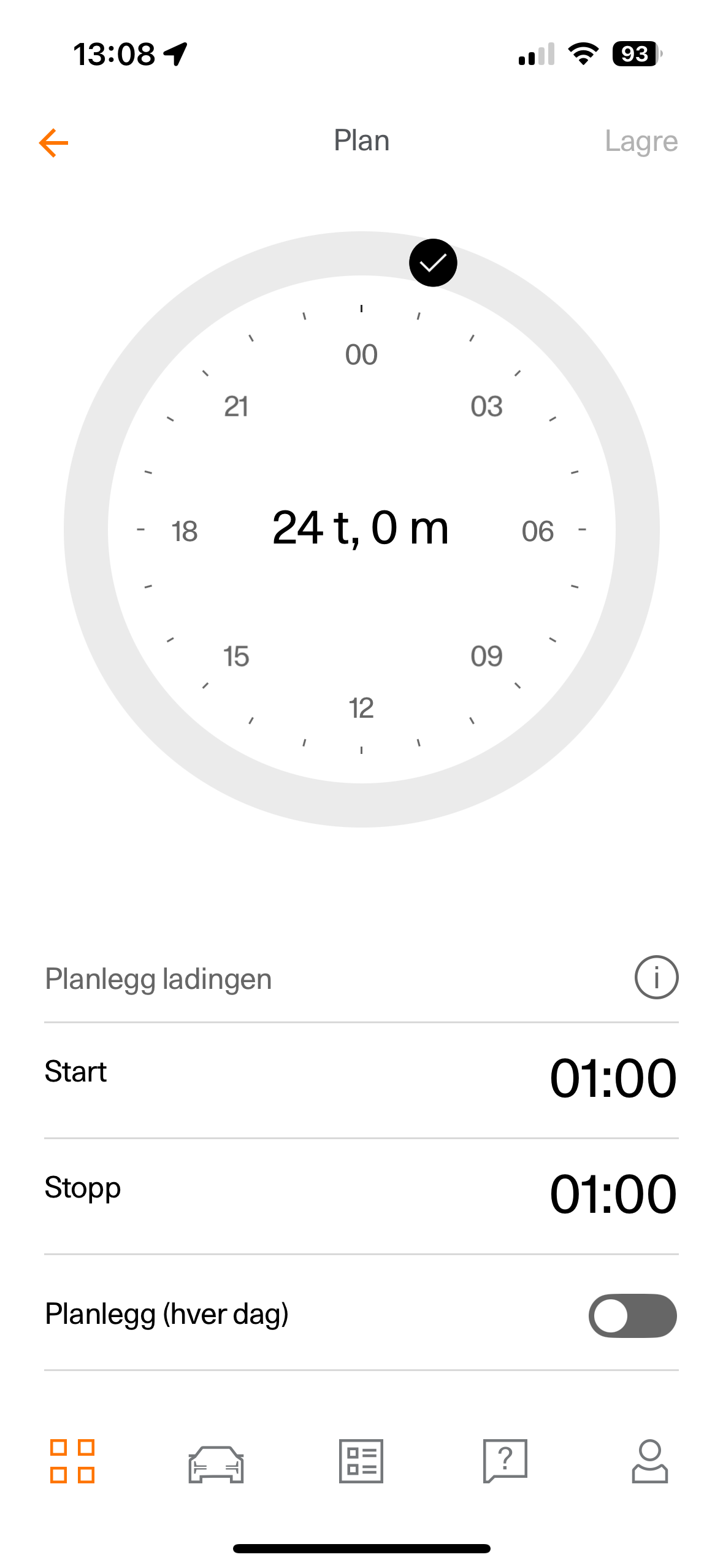
Task: Go to the profile tab
Action: tap(650, 1461)
